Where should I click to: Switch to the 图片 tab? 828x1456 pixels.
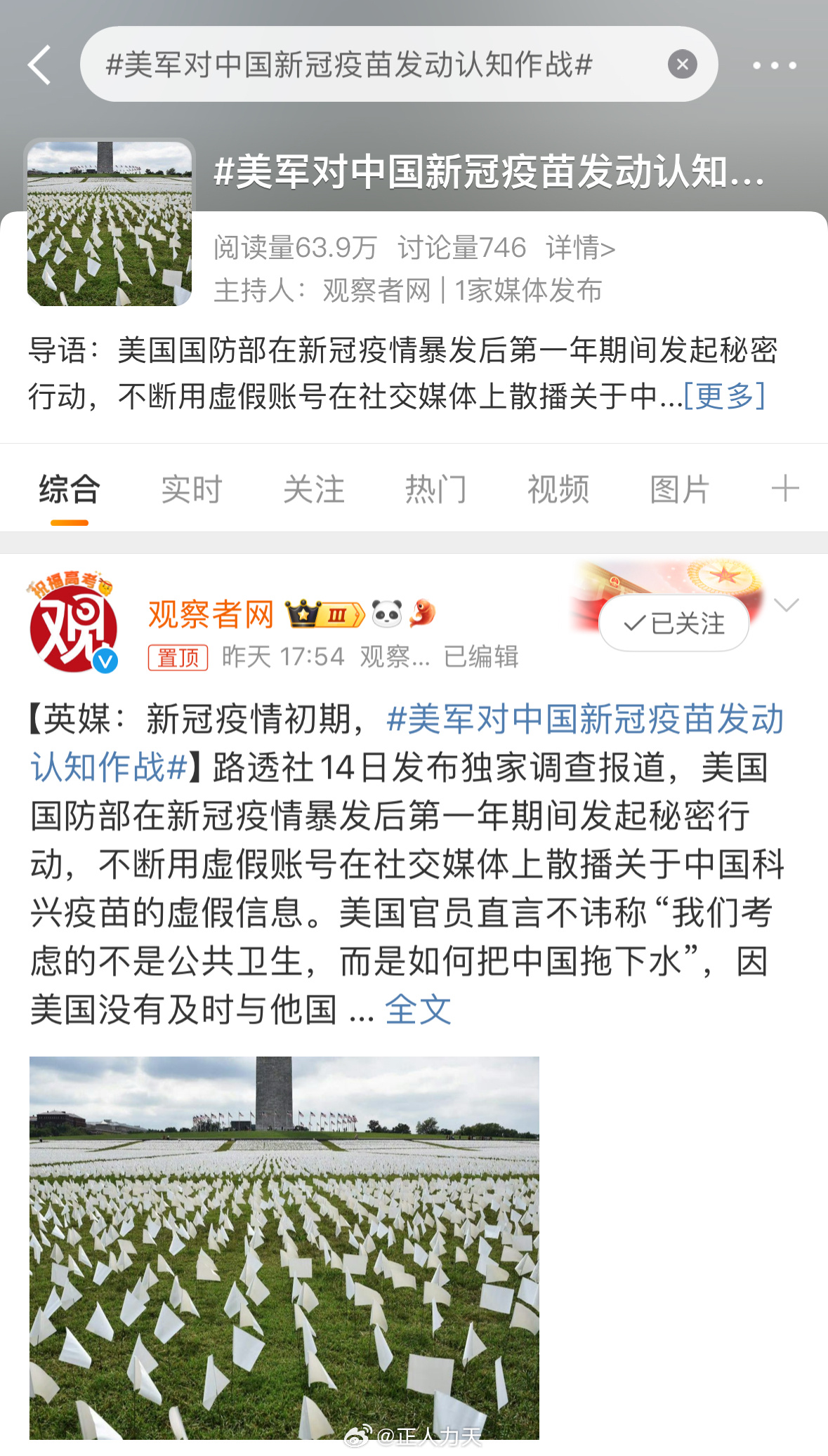pyautogui.click(x=679, y=489)
